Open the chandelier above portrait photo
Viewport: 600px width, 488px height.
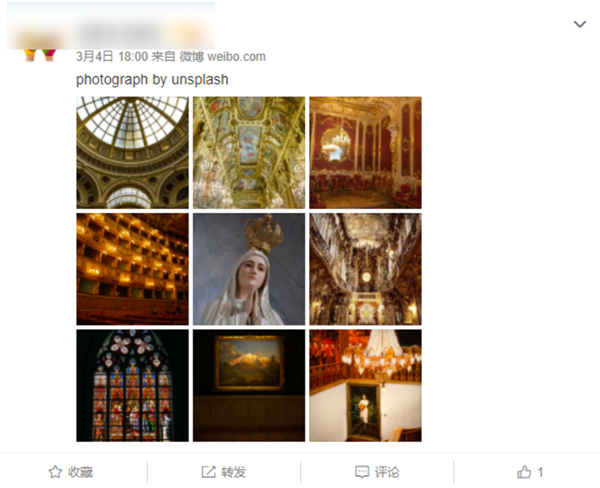[x=365, y=385]
